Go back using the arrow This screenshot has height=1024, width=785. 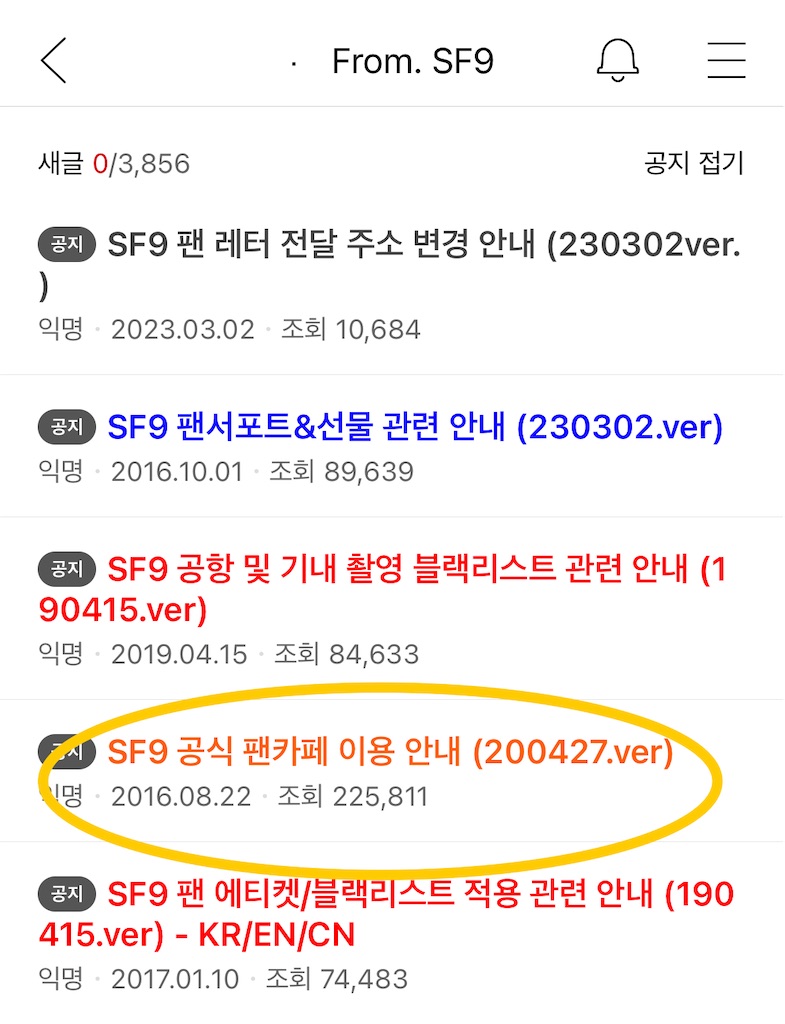(54, 61)
